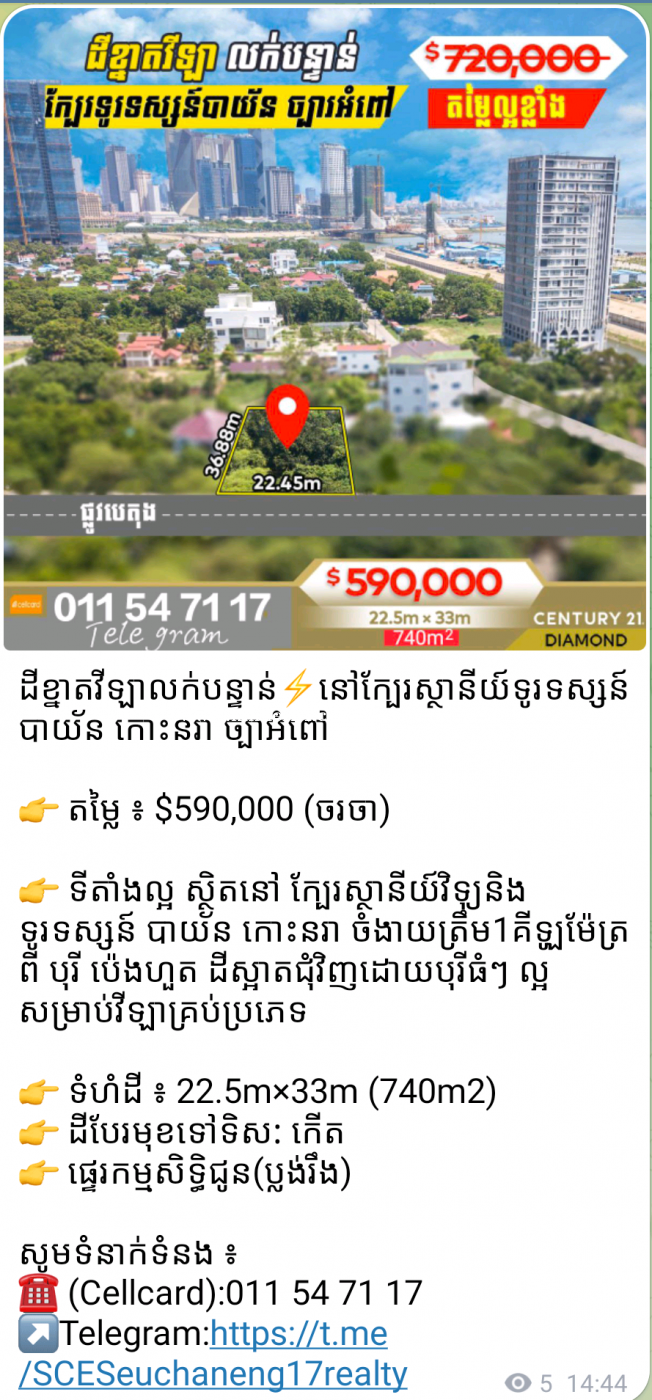This screenshot has width=652, height=1400.
Task: Open the t.me/SCESeuchaneng17realty Telegram link
Action: tap(213, 1353)
